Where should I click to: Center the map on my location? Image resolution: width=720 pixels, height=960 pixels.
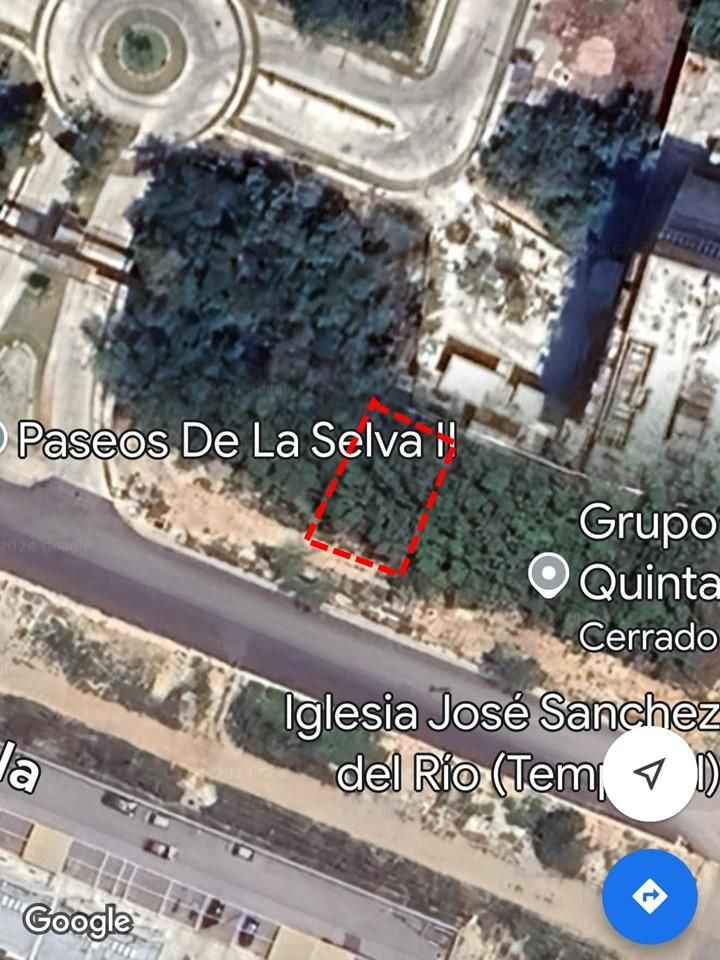point(650,773)
